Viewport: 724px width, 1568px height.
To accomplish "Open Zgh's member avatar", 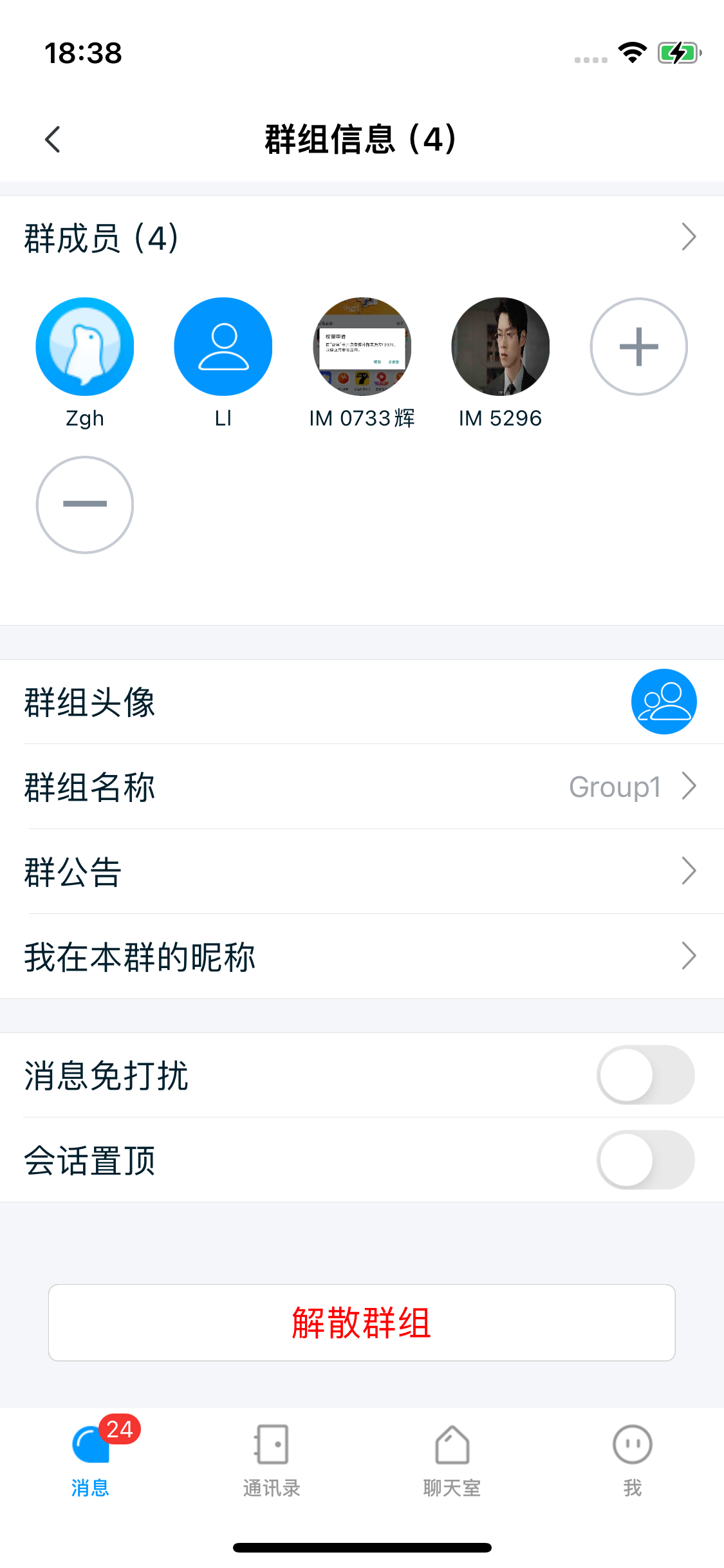I will [84, 346].
